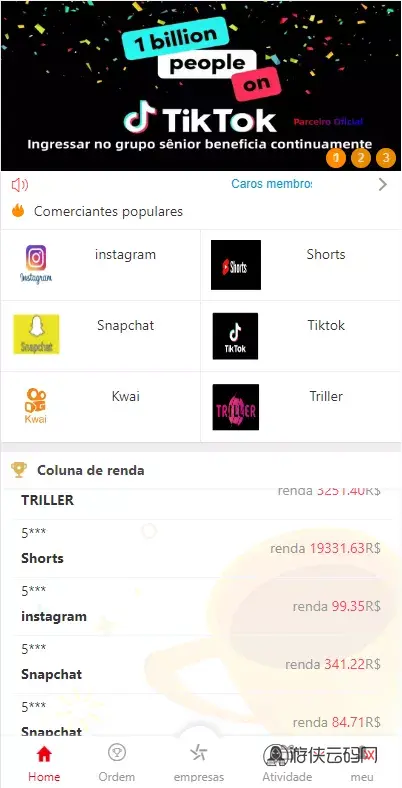Viewport: 402px width, 788px height.
Task: Jump to banner slide 2
Action: click(361, 158)
